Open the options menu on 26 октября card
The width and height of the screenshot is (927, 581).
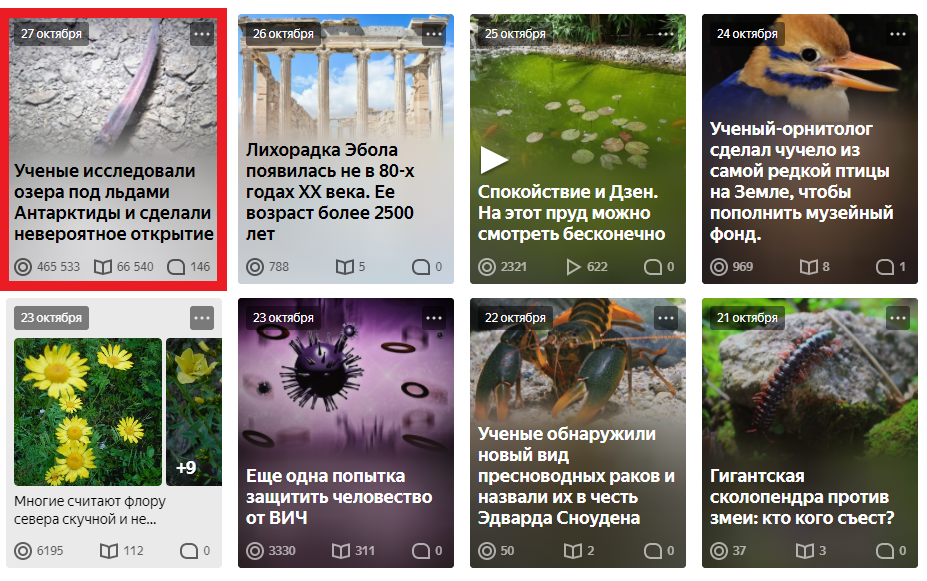click(433, 34)
